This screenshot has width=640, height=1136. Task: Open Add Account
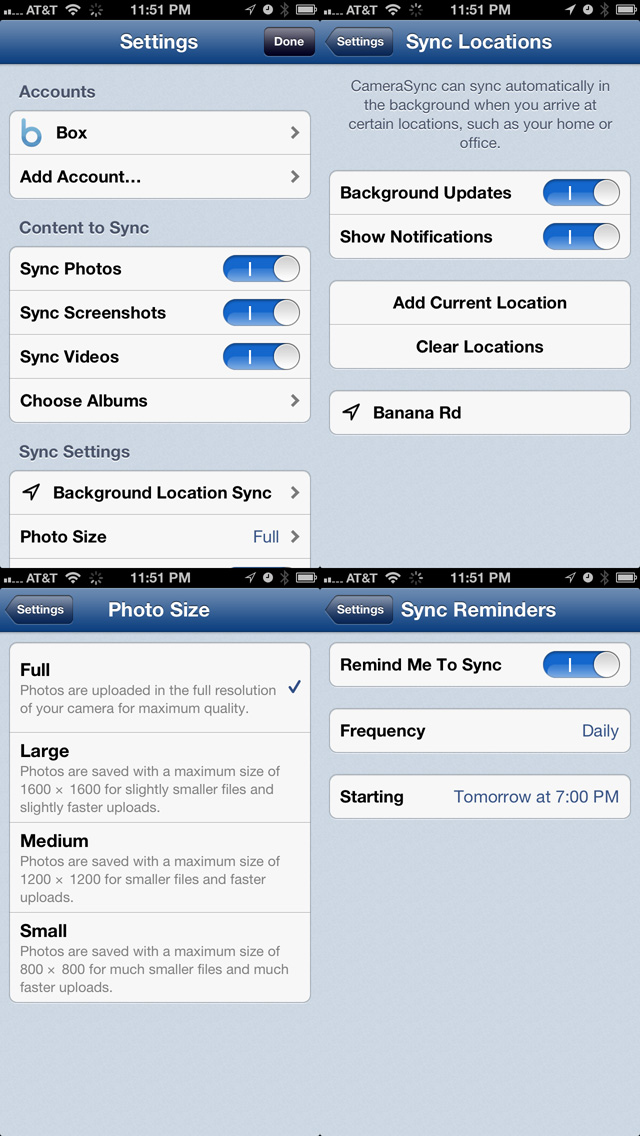[x=159, y=177]
